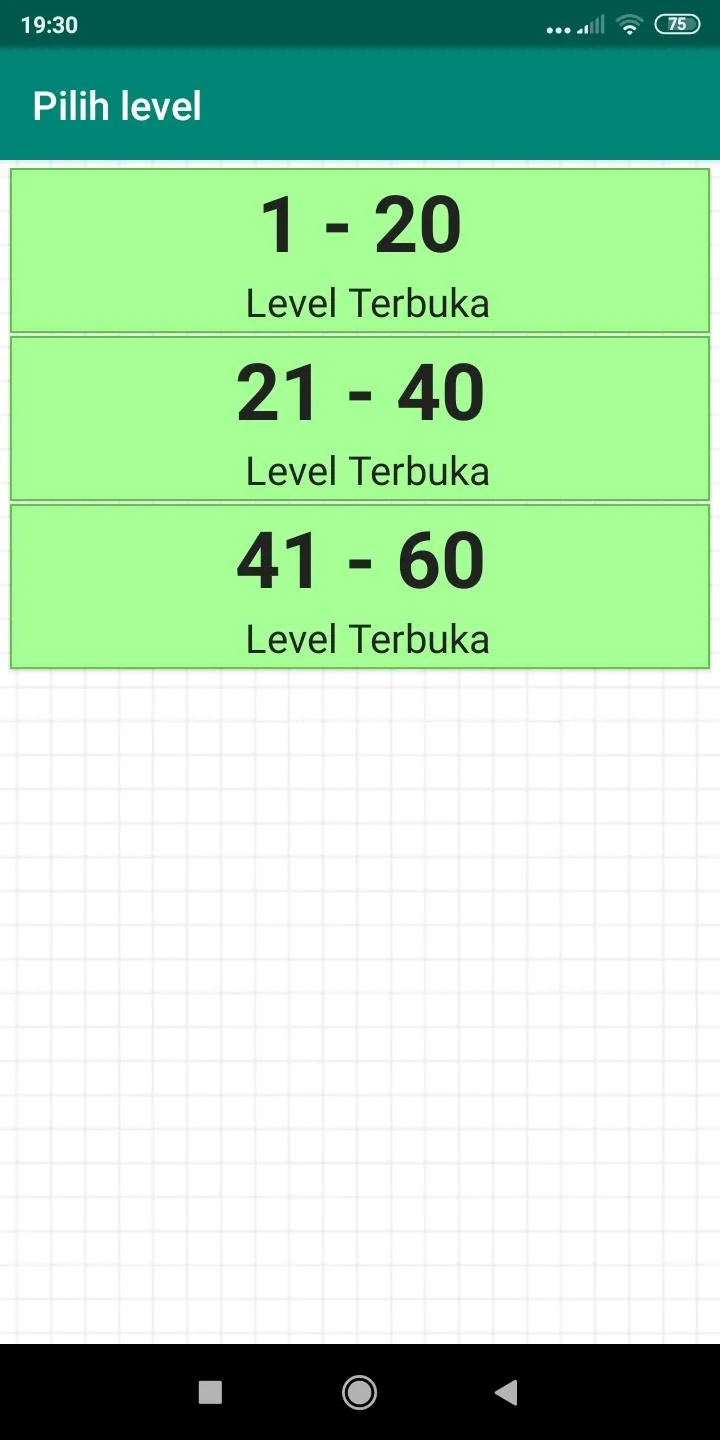720x1440 pixels.
Task: Go back using the system back button
Action: 507,1392
